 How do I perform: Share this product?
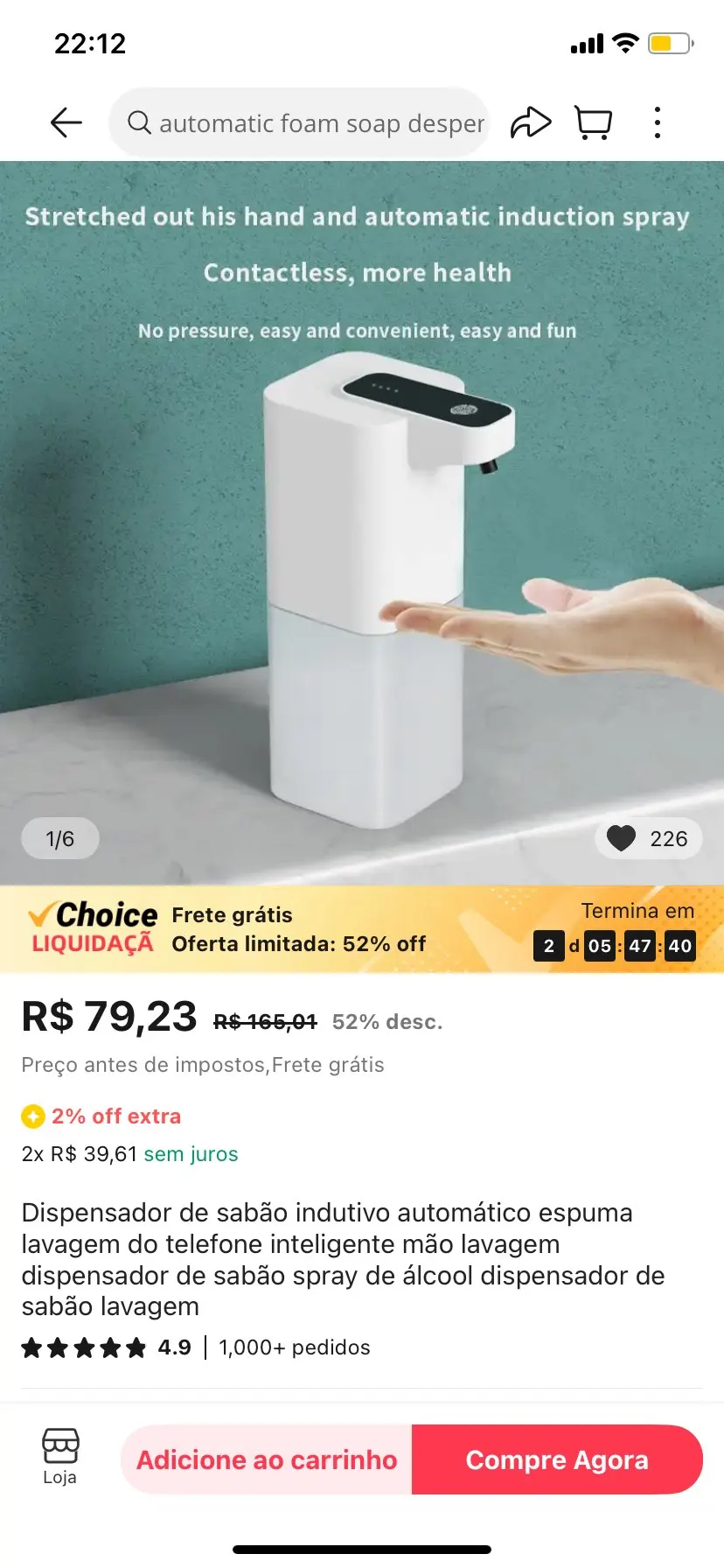click(x=531, y=123)
